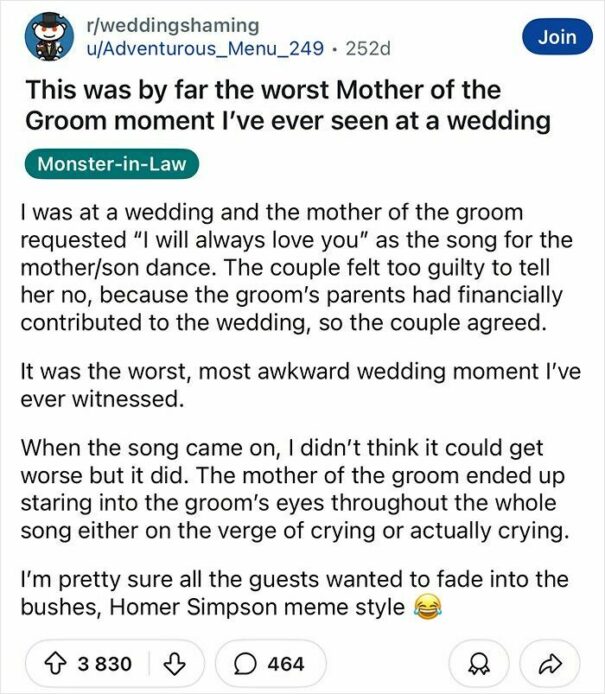Open the subreddit avatar icon
The image size is (605, 694).
[45, 37]
